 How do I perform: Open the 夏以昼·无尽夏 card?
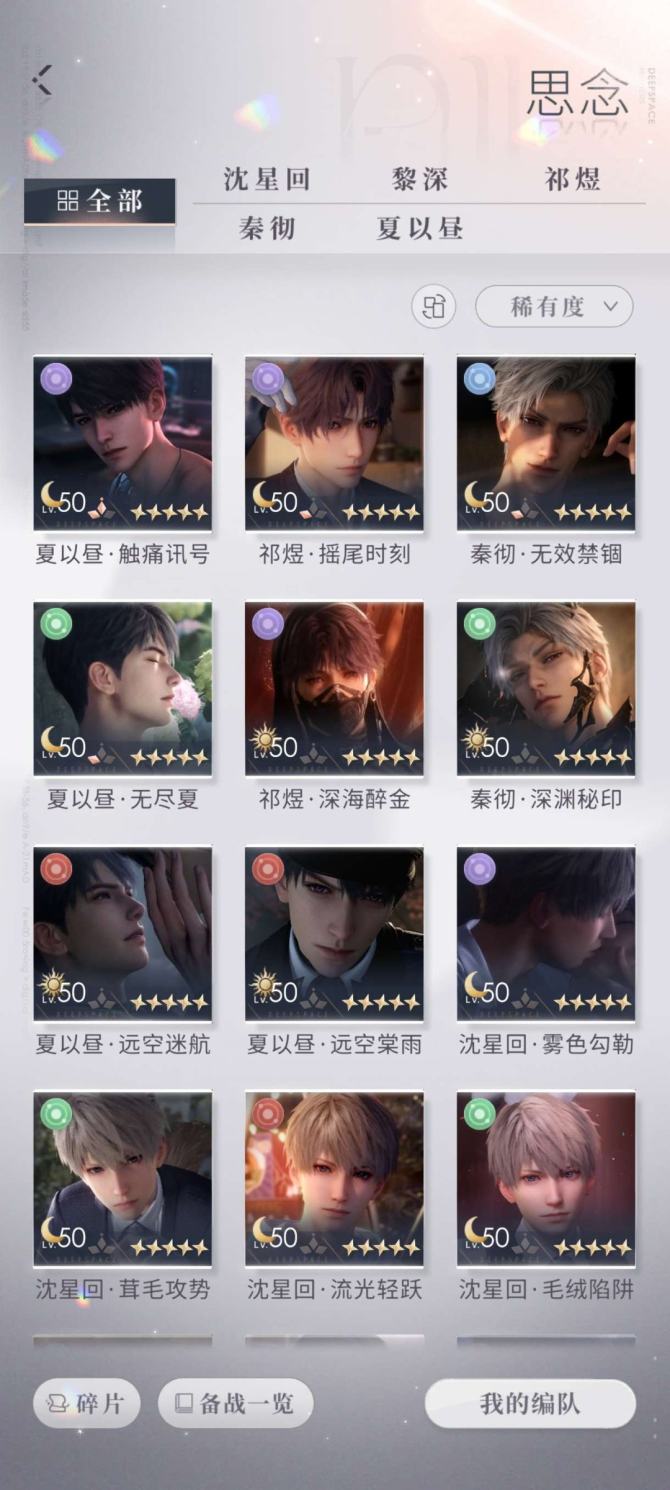pos(122,688)
